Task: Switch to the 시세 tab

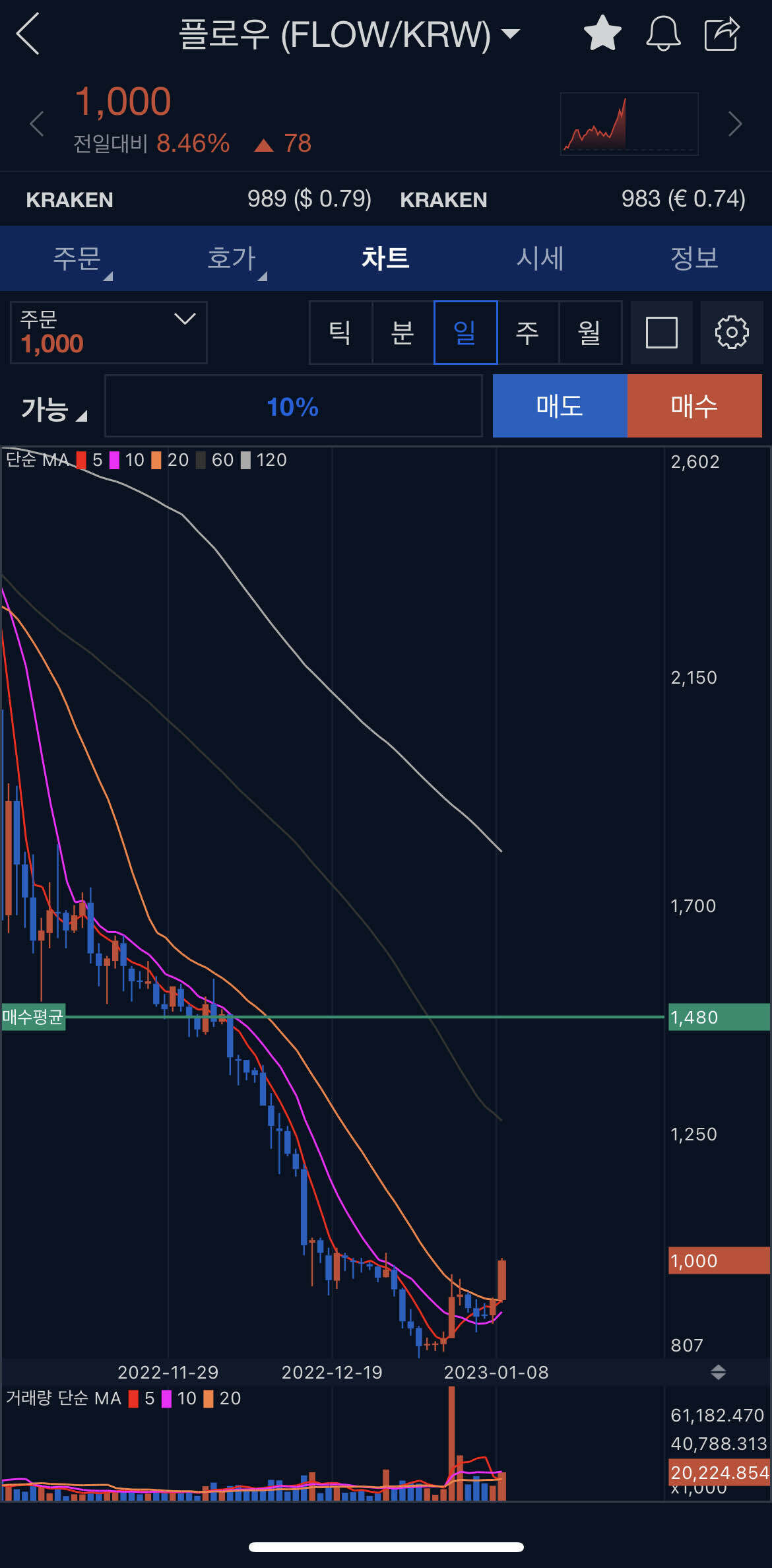Action: pos(540,258)
